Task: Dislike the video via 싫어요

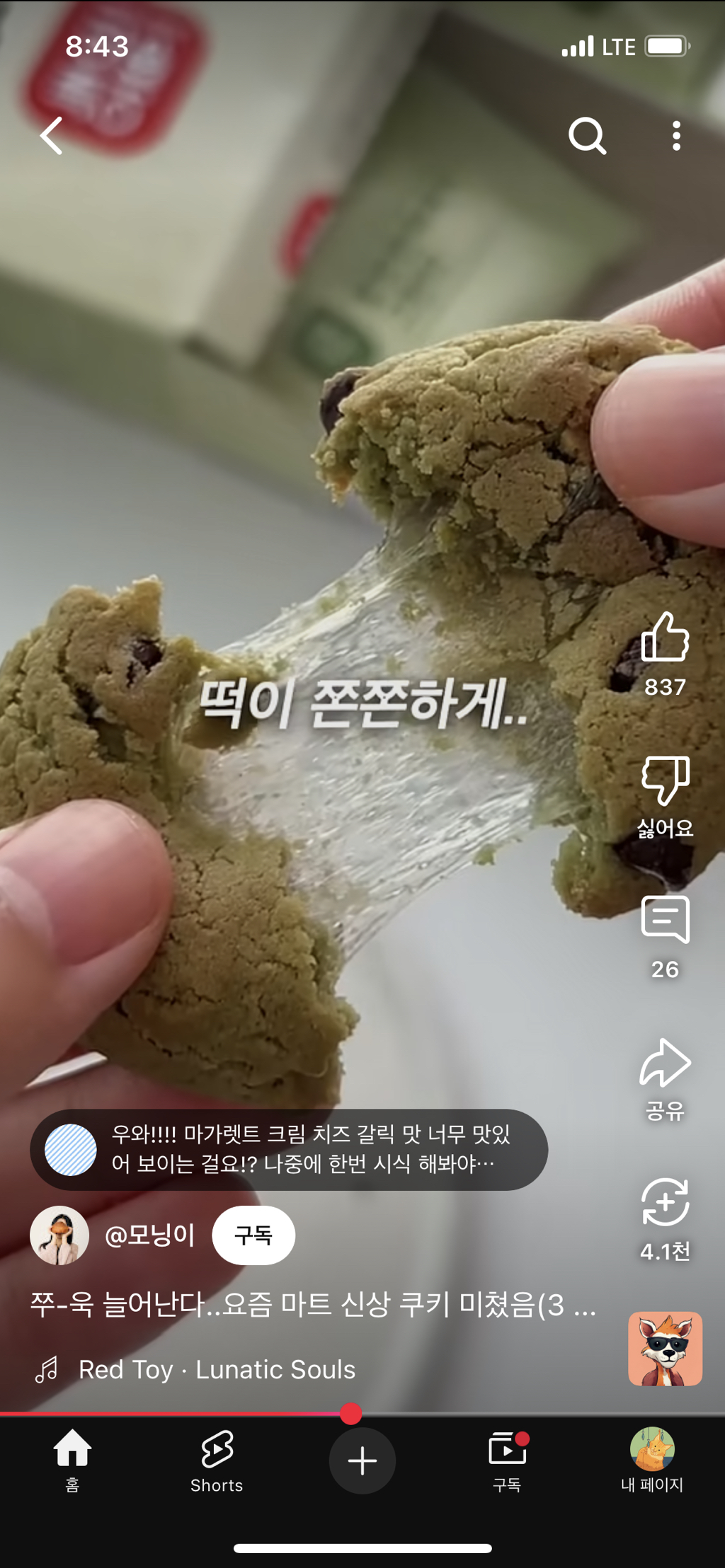Action: point(665,781)
